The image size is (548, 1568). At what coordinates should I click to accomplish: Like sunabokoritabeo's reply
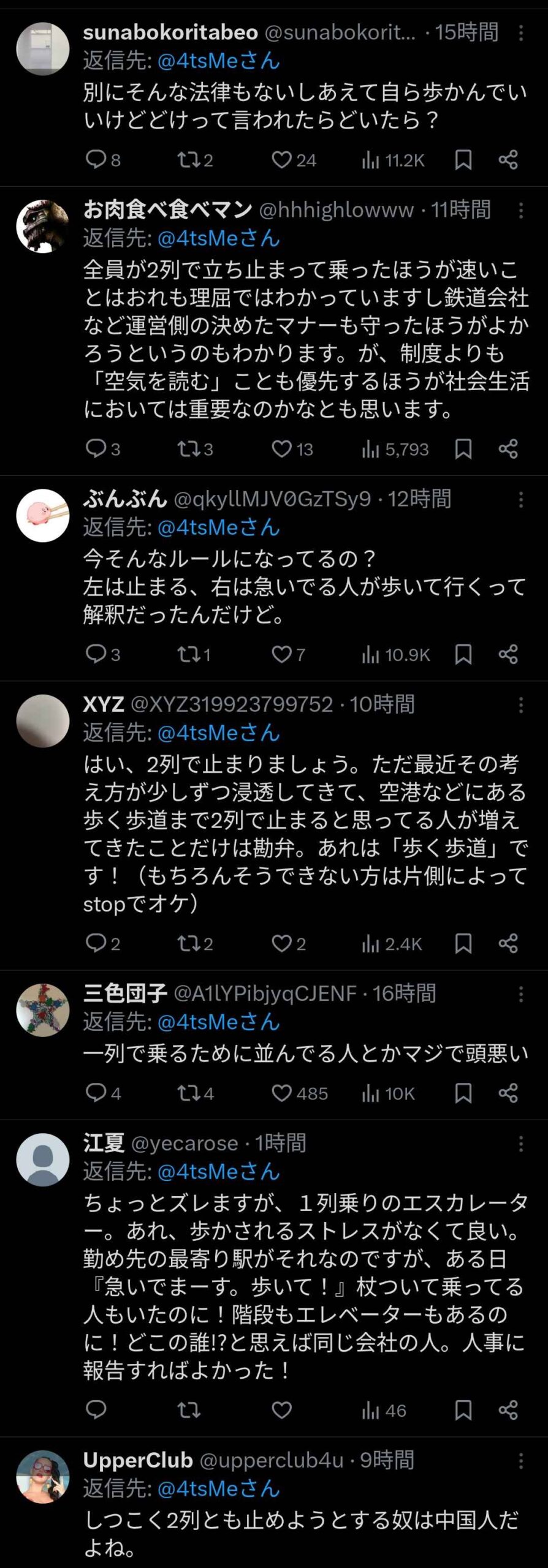pyautogui.click(x=281, y=160)
